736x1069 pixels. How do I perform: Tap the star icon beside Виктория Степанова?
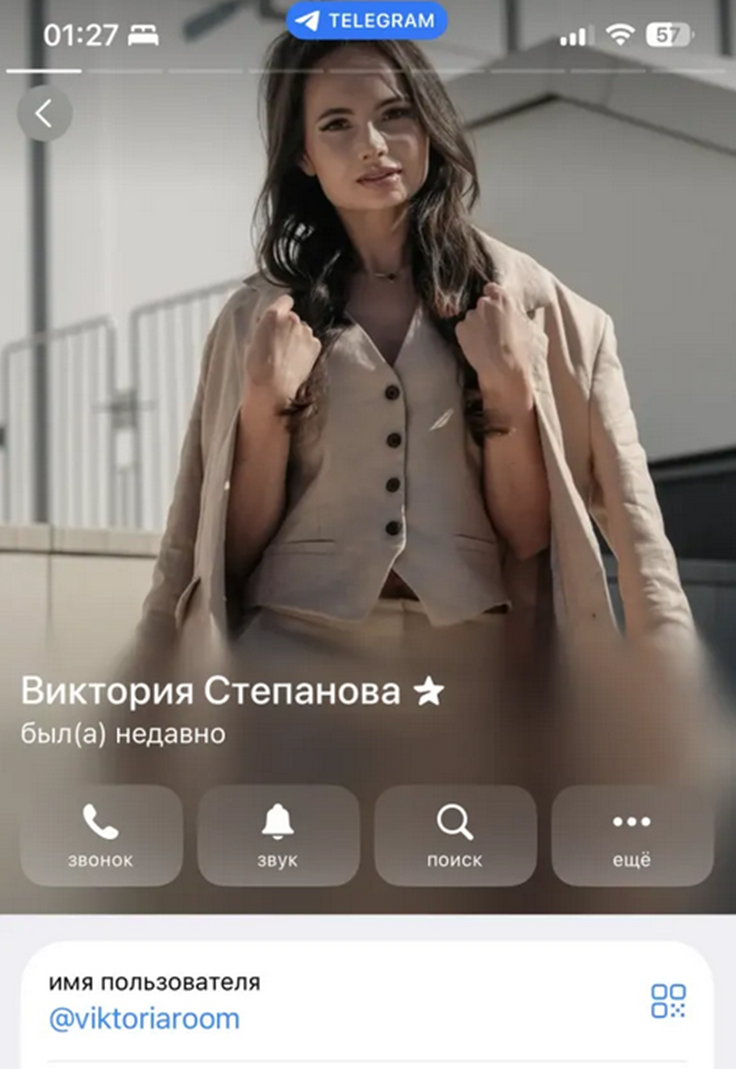[x=432, y=690]
